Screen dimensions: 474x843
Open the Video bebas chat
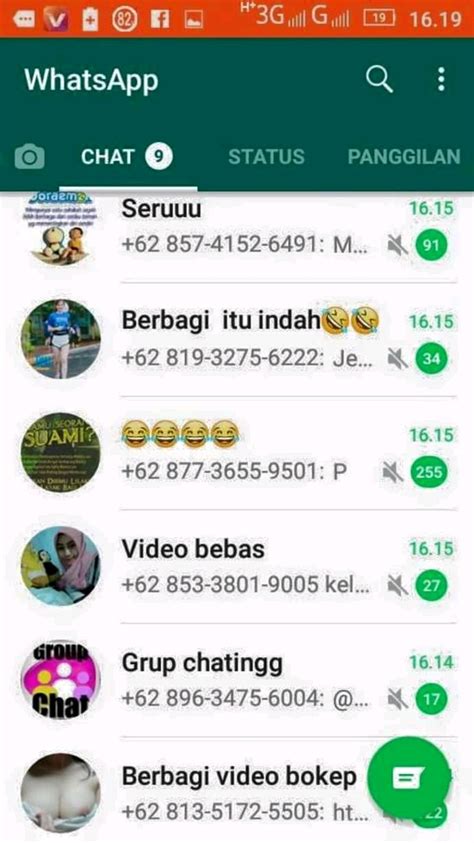[x=237, y=567]
